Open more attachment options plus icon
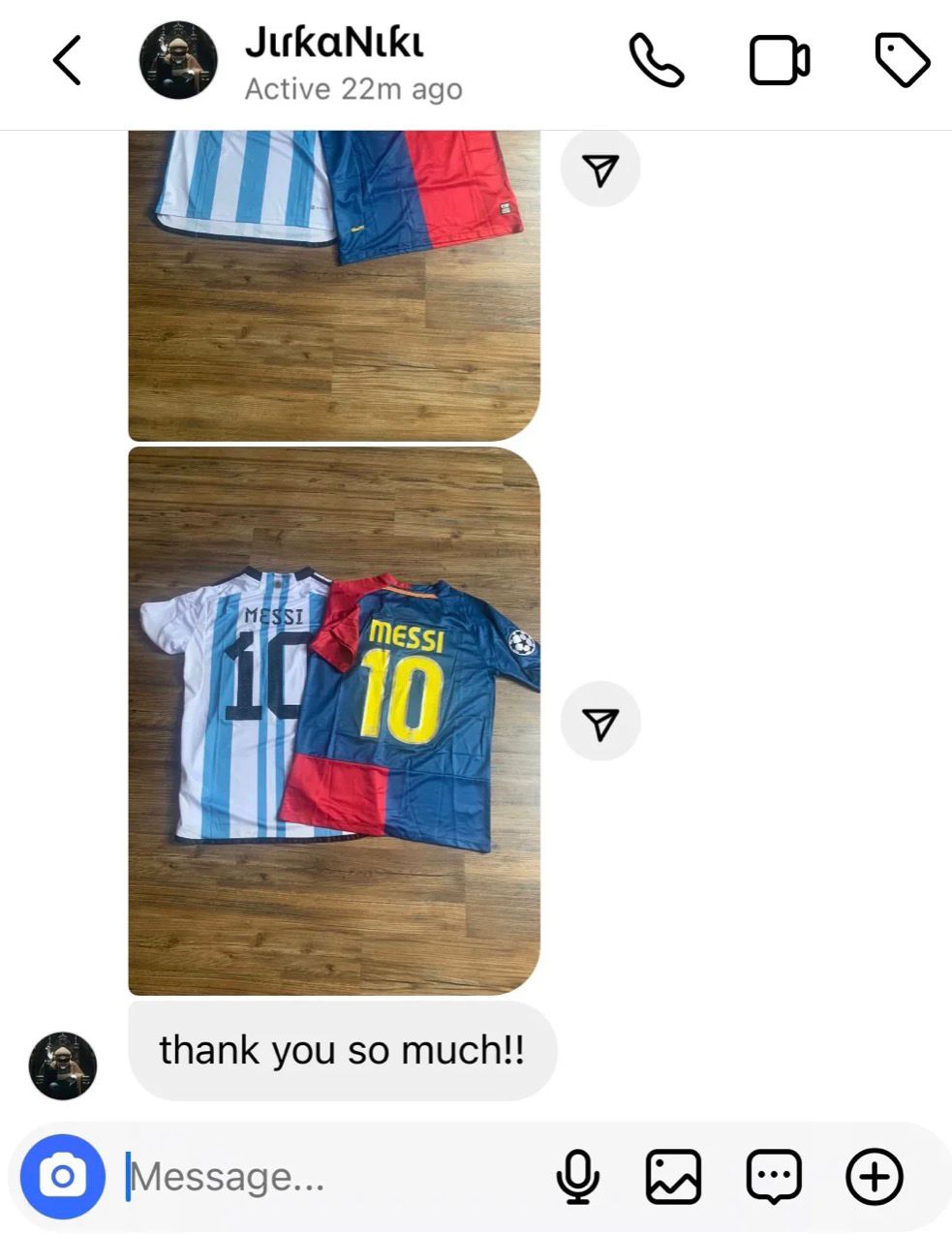 point(875,1177)
